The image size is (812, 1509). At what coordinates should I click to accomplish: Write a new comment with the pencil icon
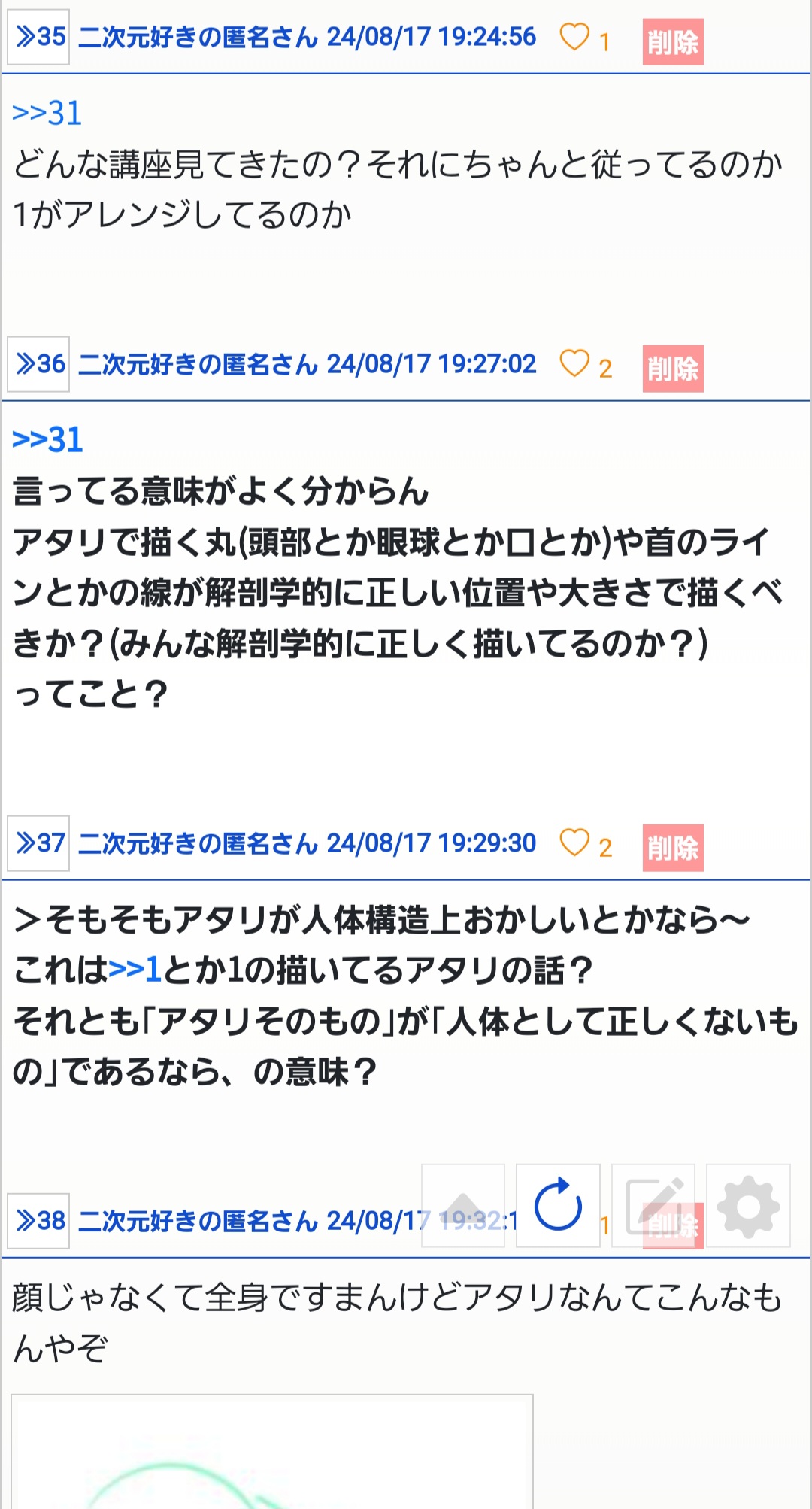(x=653, y=1206)
